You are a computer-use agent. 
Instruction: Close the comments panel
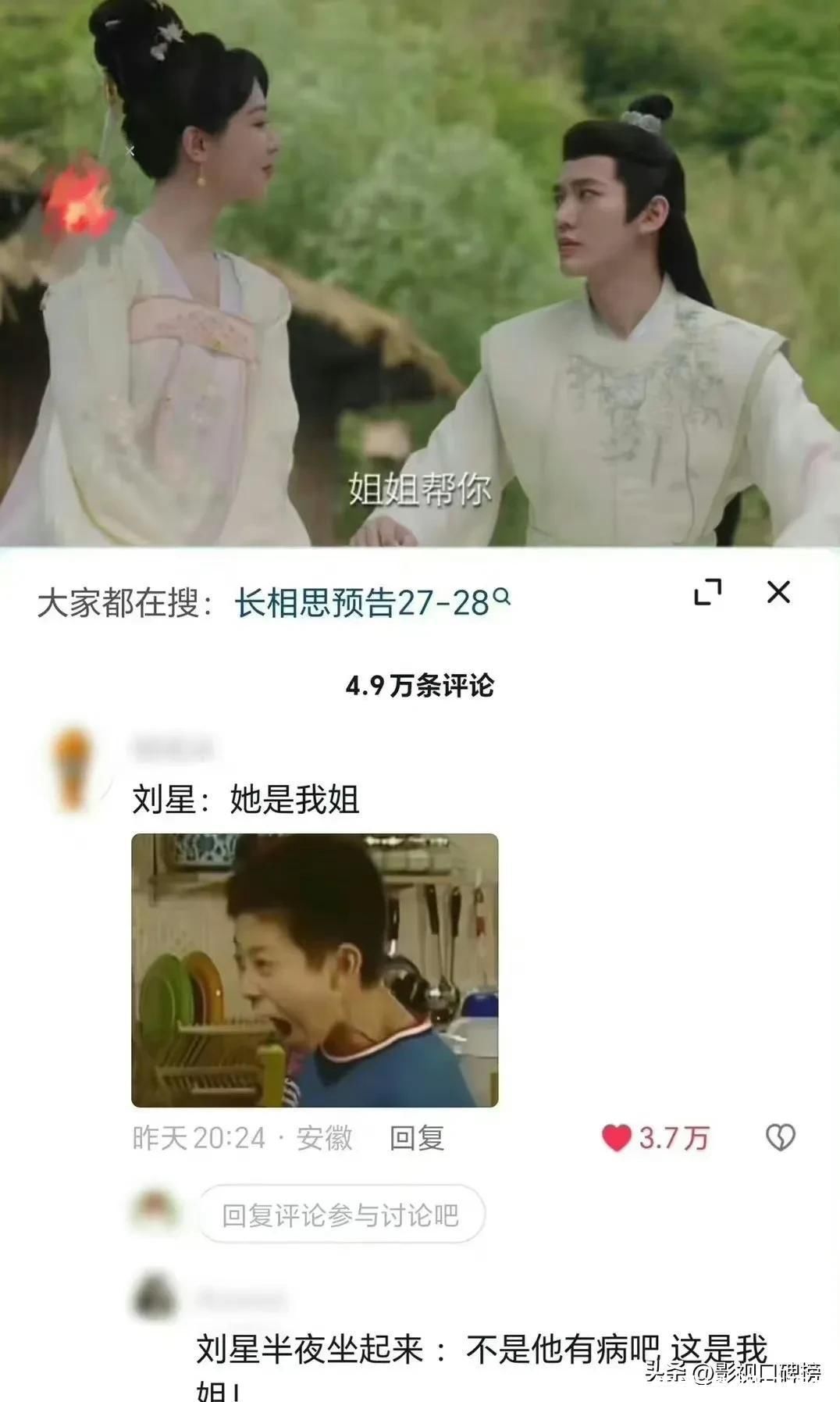(778, 593)
